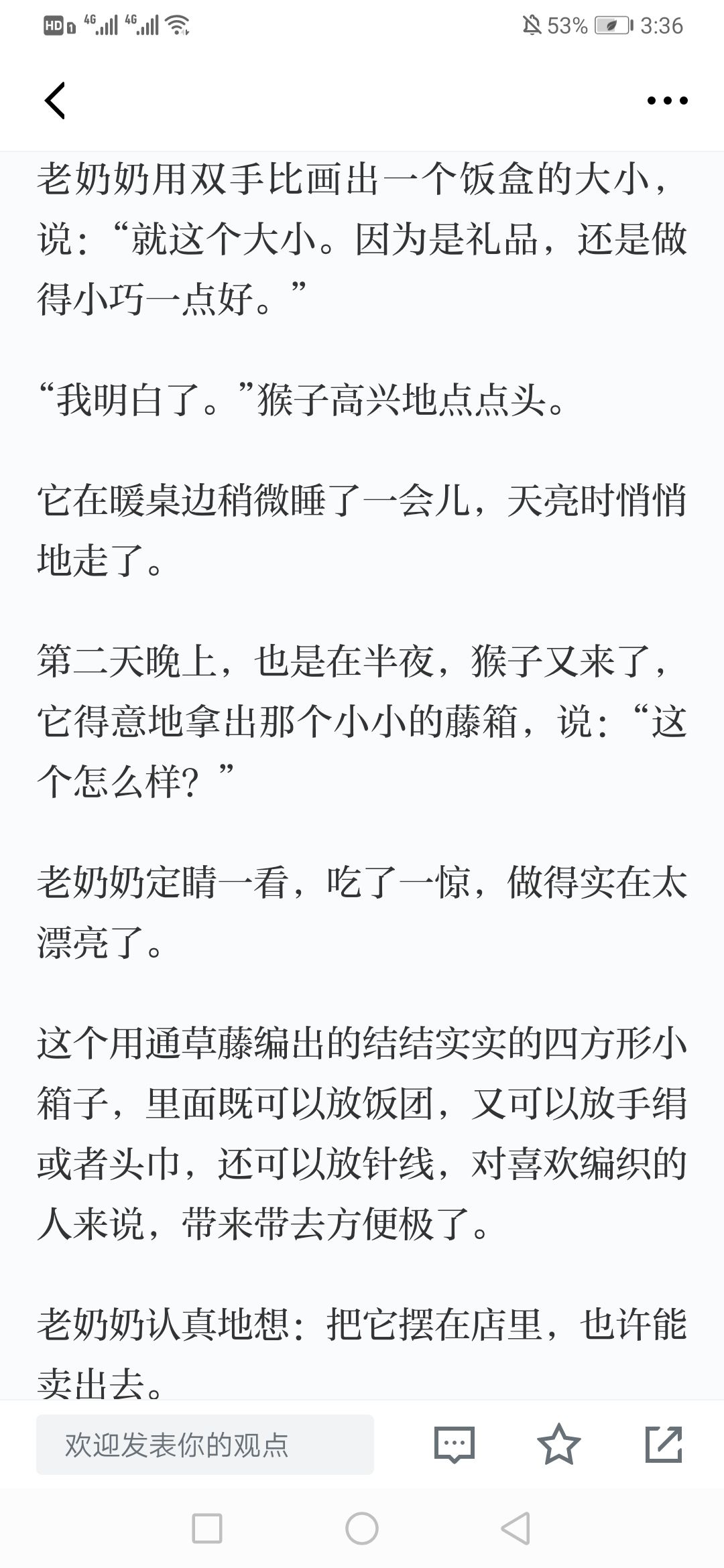
Task: Go back using the top-left arrow
Action: [55, 101]
